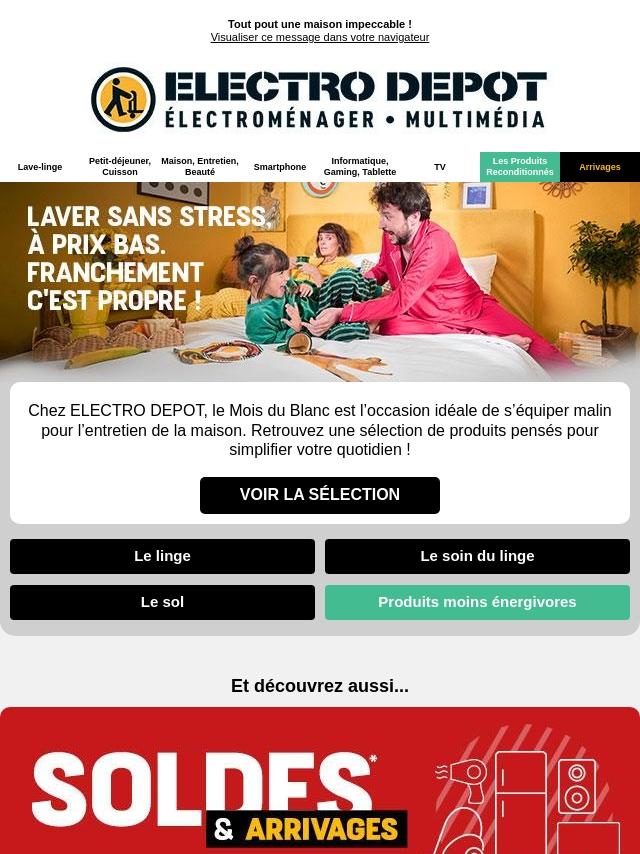Open the Arrivages section
The width and height of the screenshot is (640, 854).
(600, 167)
